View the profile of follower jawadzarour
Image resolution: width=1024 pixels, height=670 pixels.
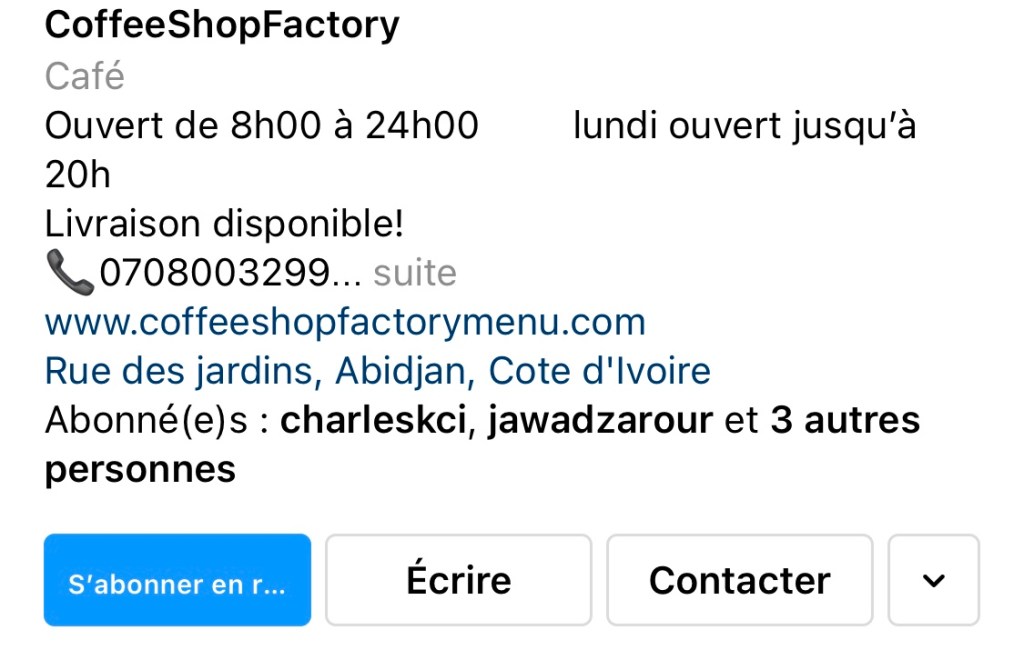(x=600, y=420)
